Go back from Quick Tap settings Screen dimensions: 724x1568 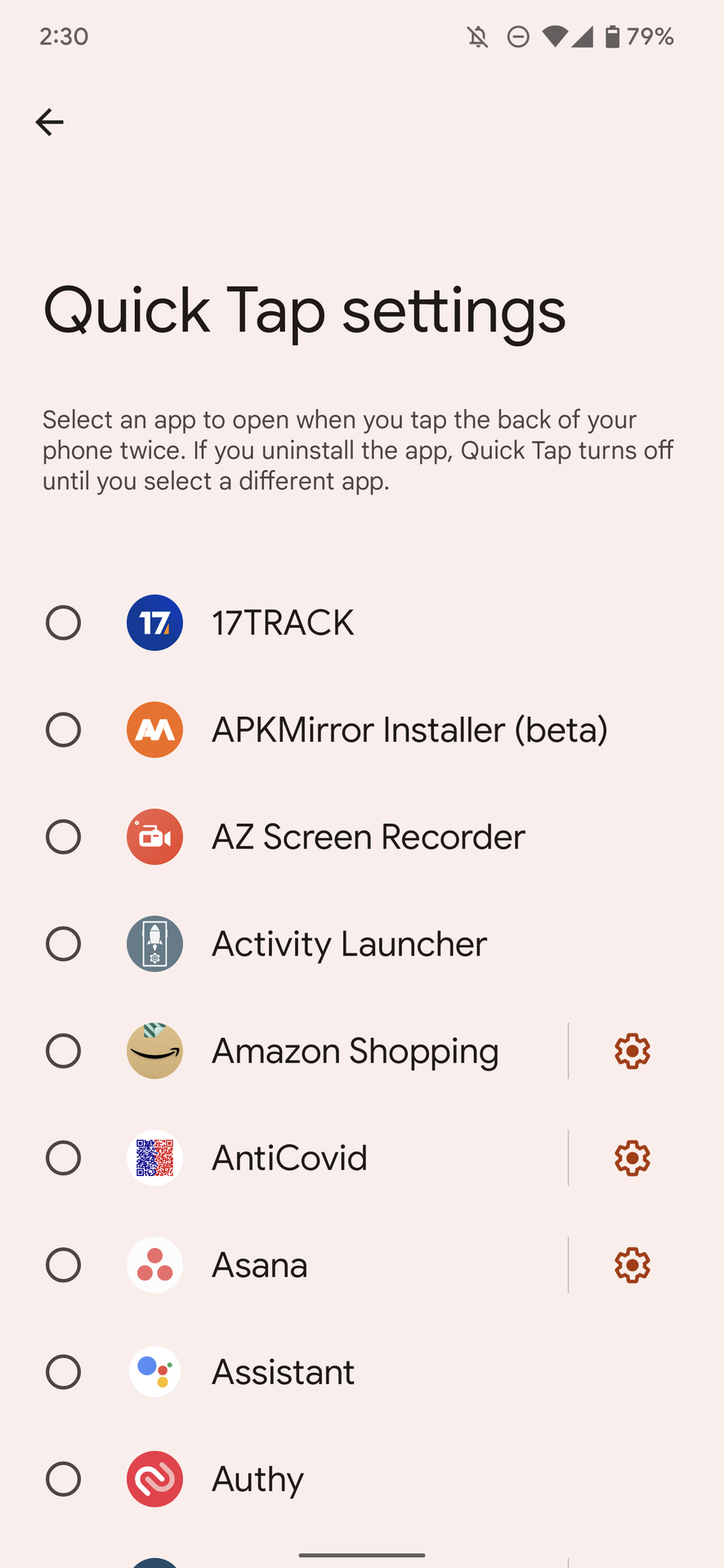point(50,122)
